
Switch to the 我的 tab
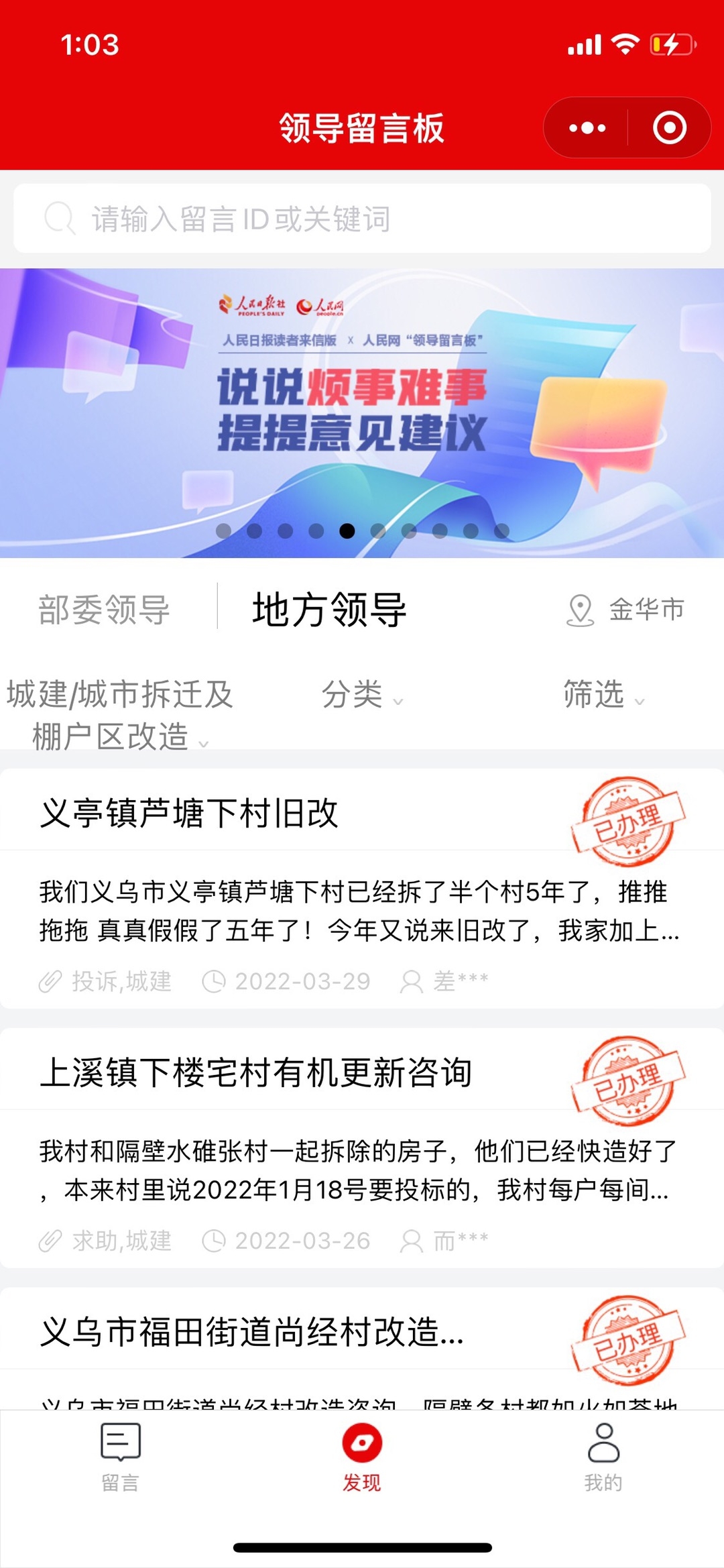[x=603, y=1455]
